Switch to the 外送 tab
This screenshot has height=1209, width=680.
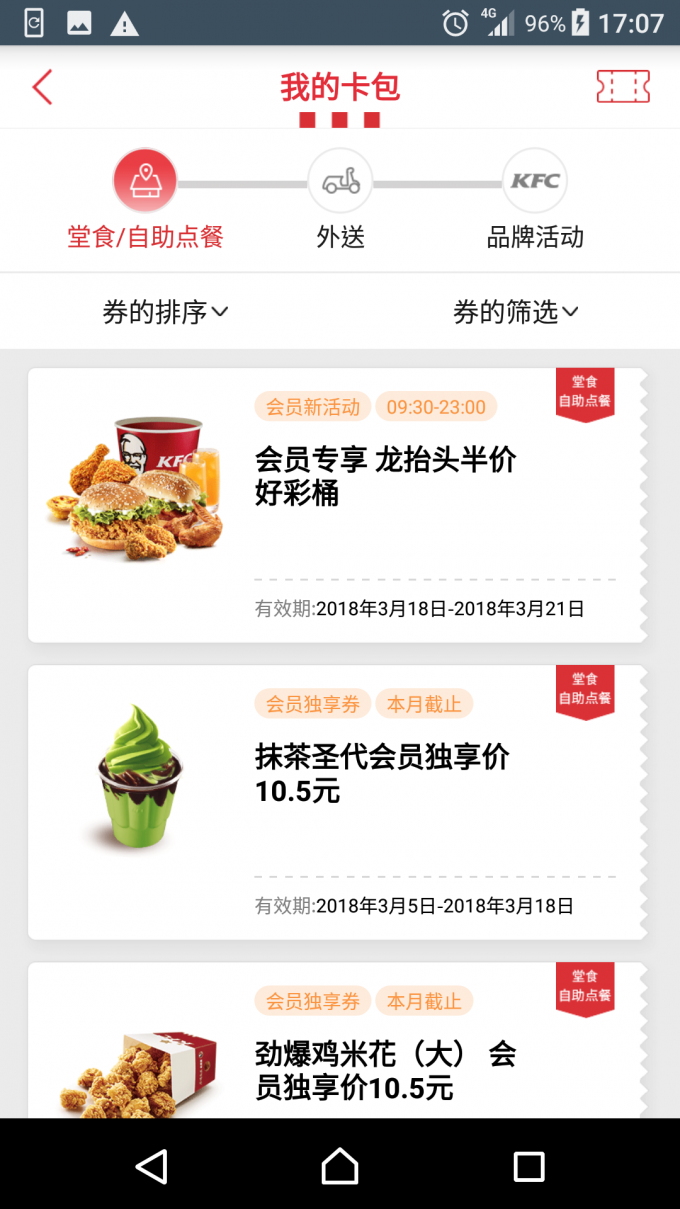tap(340, 200)
